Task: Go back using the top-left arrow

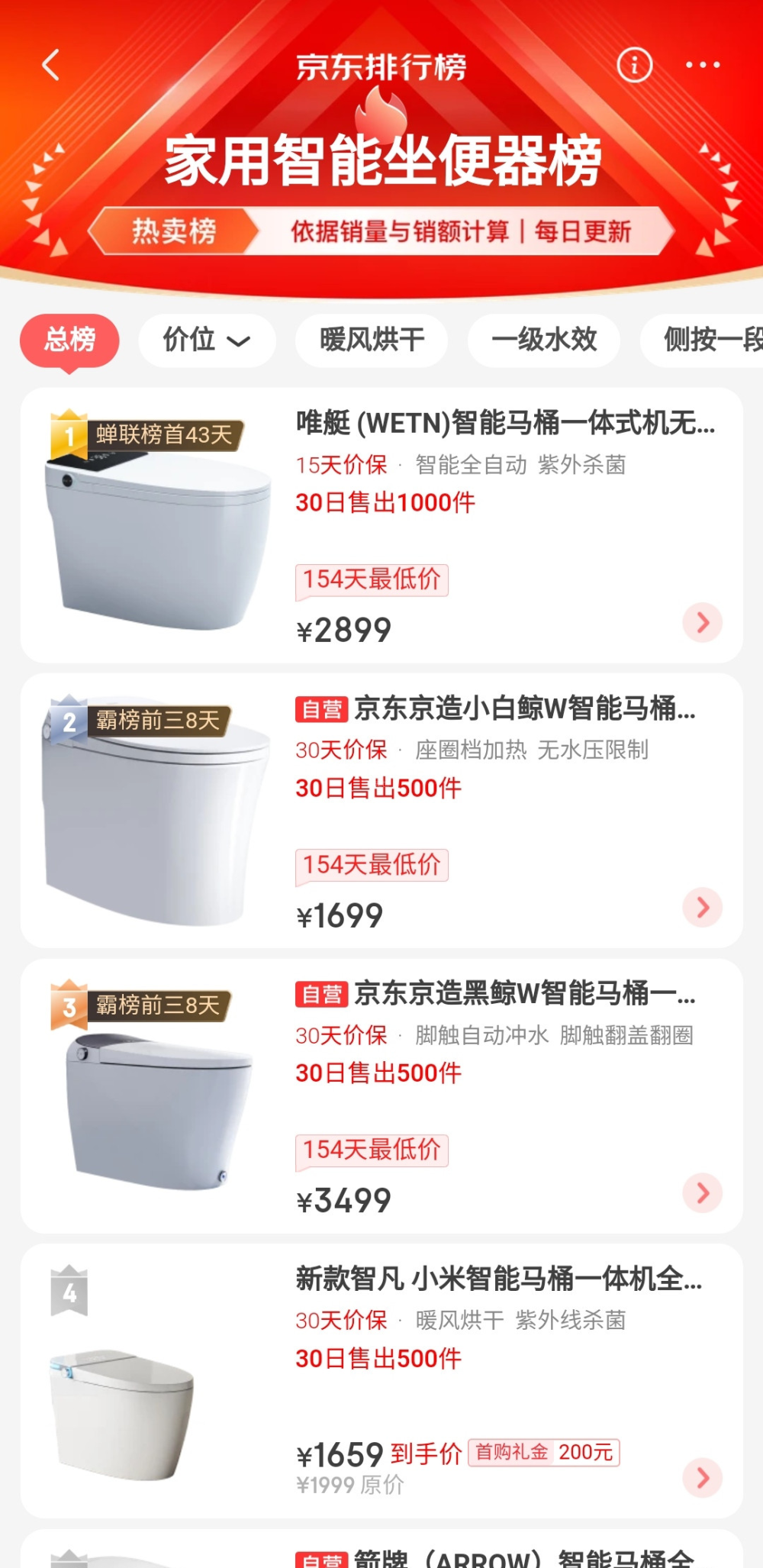Action: pyautogui.click(x=51, y=65)
